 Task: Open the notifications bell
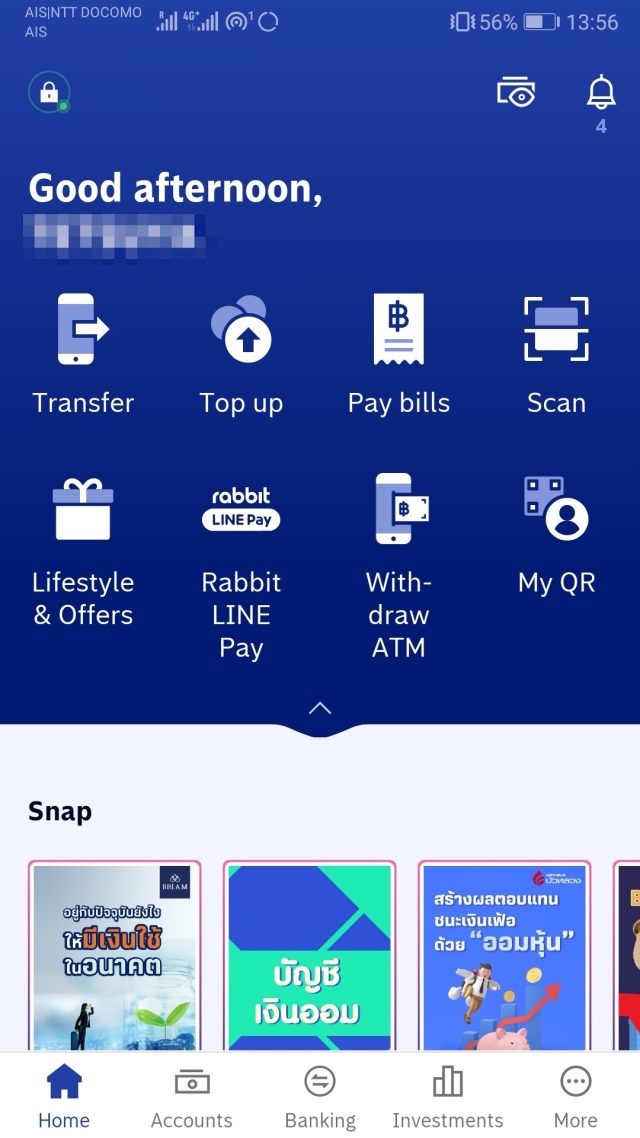pyautogui.click(x=601, y=93)
